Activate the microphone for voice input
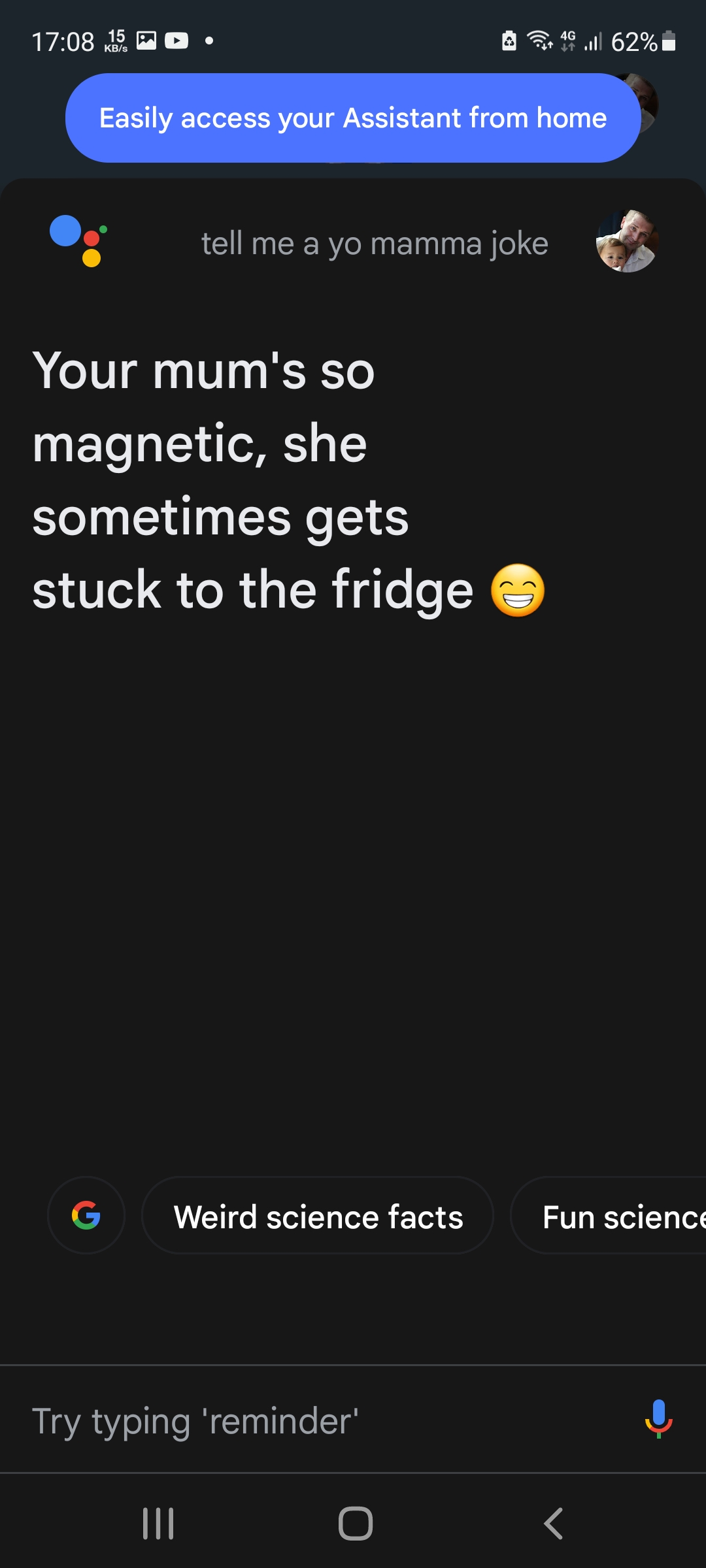This screenshot has width=706, height=1568. (x=658, y=1419)
